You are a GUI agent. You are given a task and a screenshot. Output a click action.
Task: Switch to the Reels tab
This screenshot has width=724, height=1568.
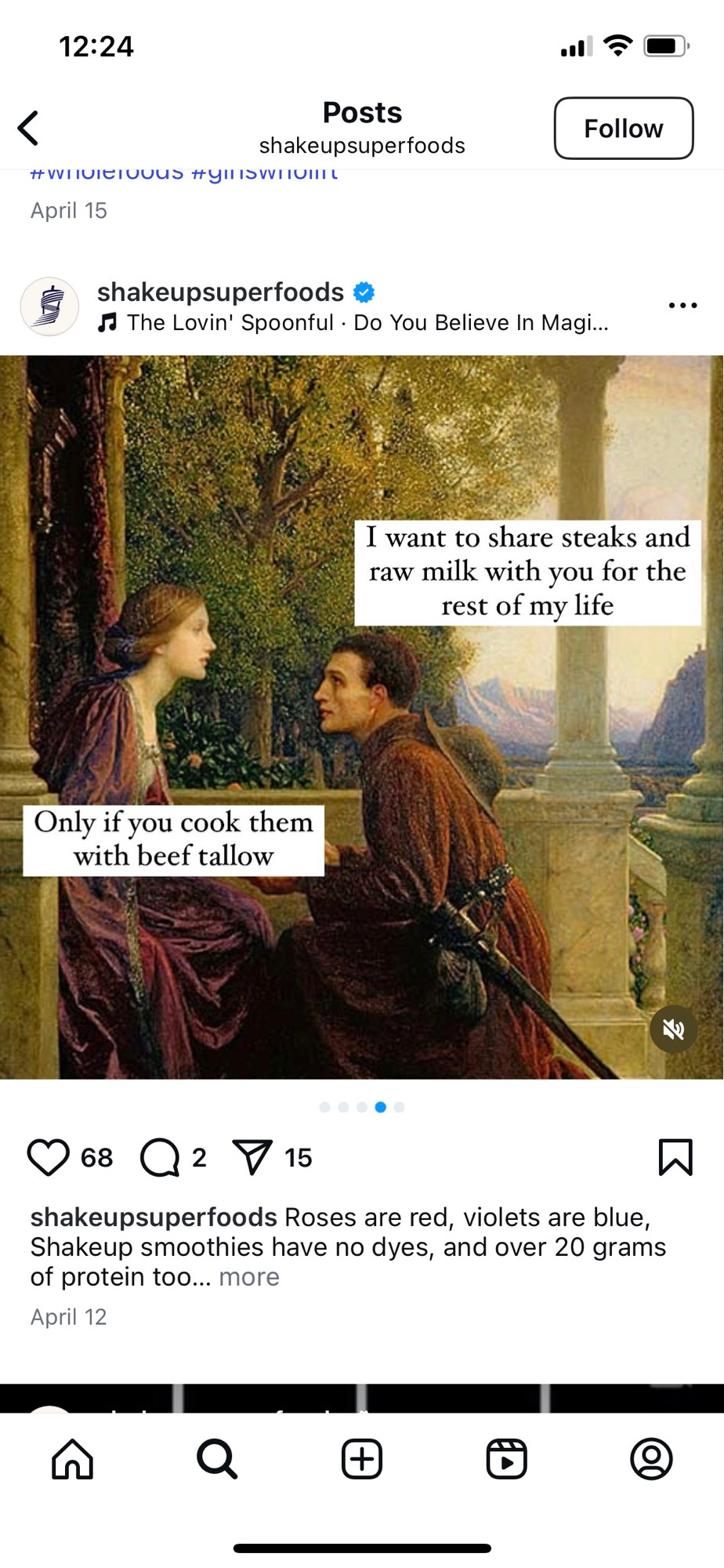pos(507,1459)
